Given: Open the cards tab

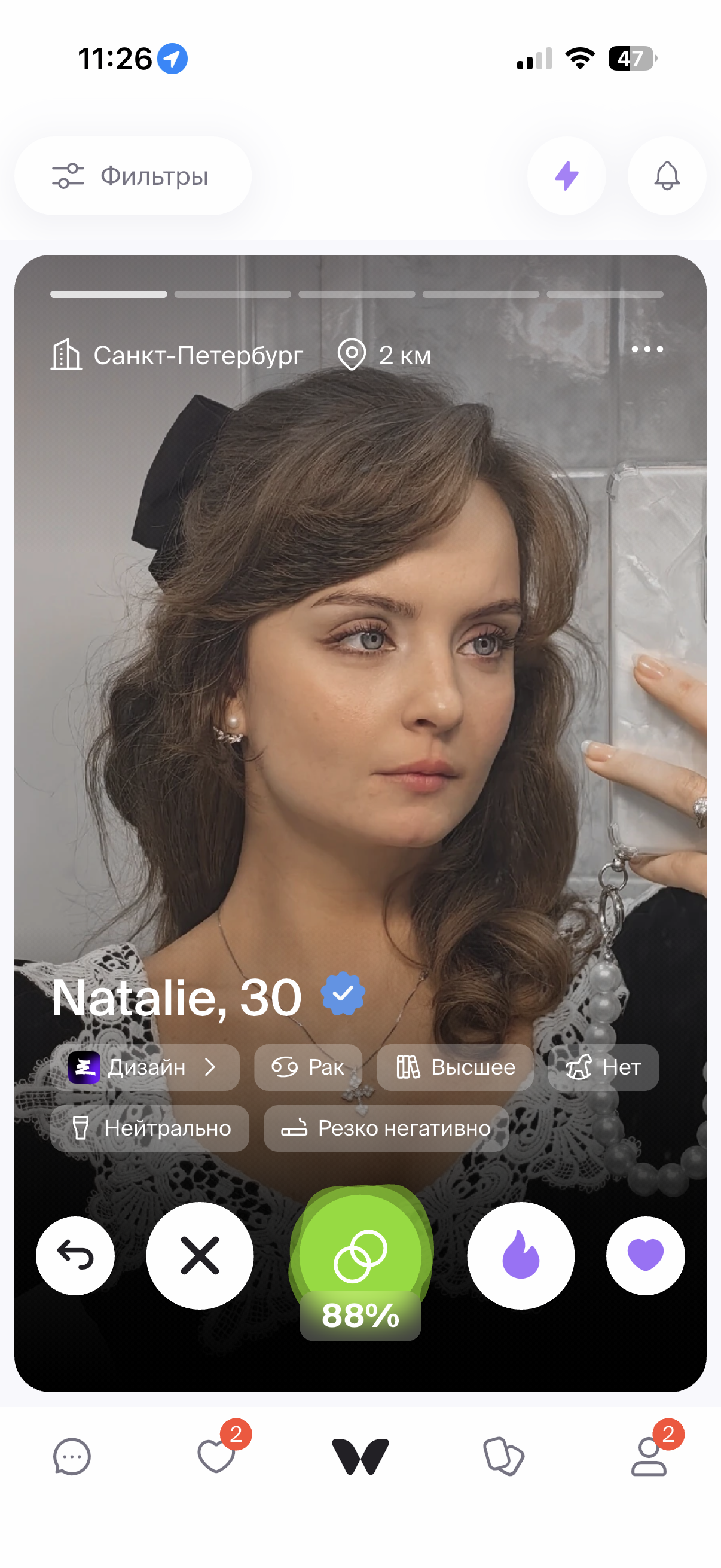Looking at the screenshot, I should pyautogui.click(x=503, y=1457).
